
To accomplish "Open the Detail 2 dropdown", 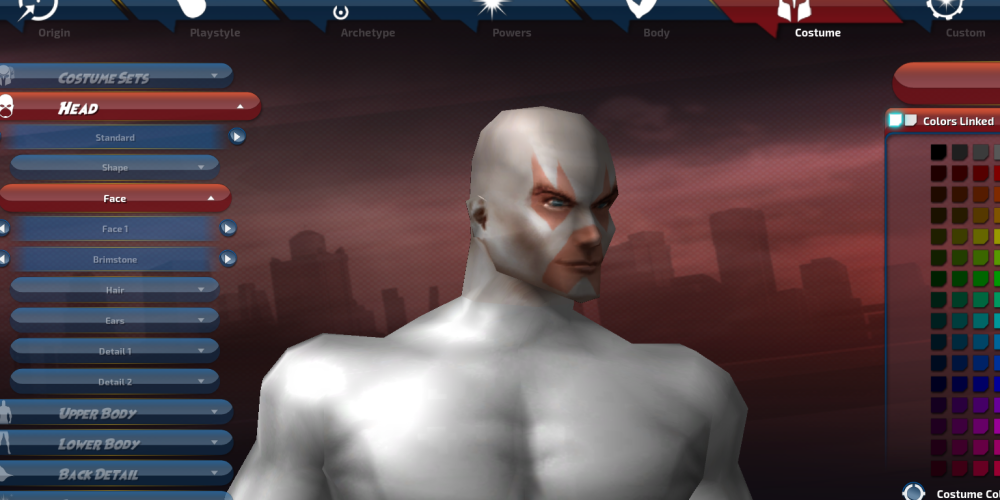I will pyautogui.click(x=114, y=381).
